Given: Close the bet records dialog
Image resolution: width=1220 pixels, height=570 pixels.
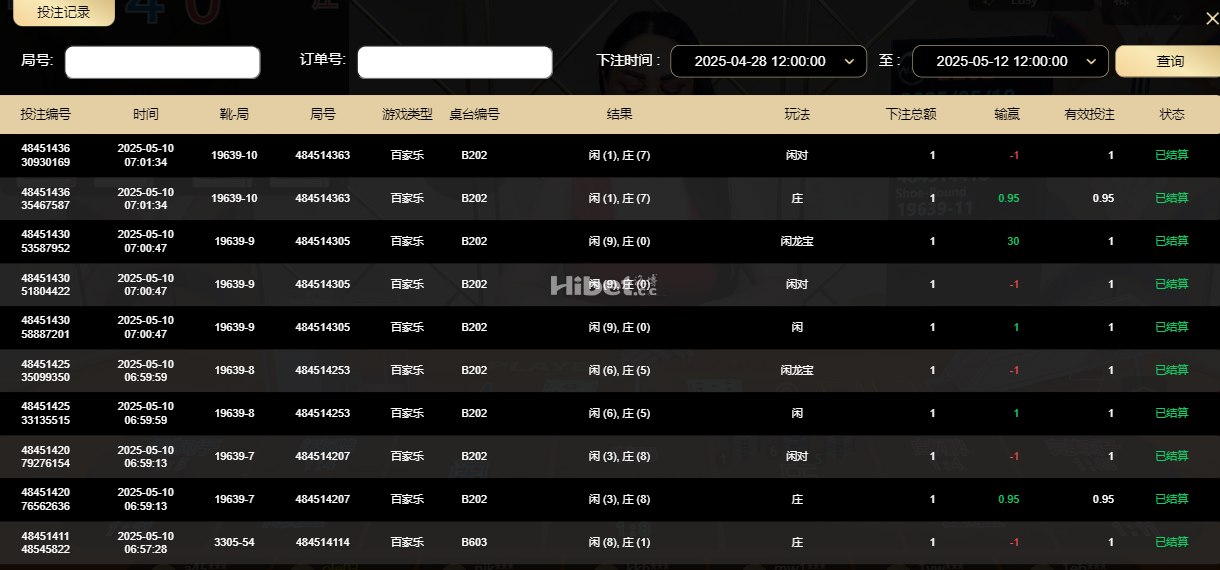Looking at the screenshot, I should point(1207,17).
